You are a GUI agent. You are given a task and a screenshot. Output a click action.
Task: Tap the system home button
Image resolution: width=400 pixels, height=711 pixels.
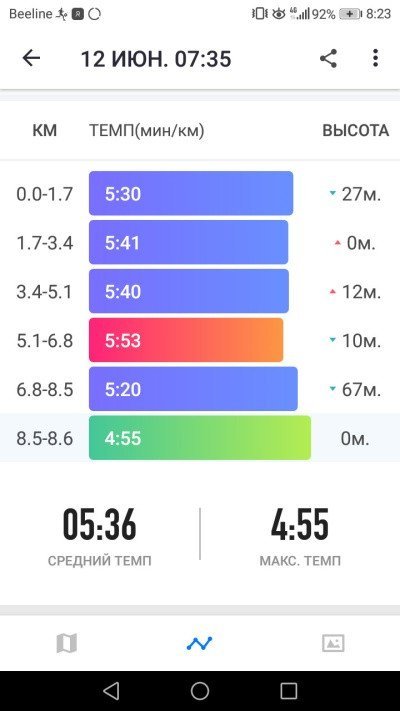pyautogui.click(x=200, y=691)
